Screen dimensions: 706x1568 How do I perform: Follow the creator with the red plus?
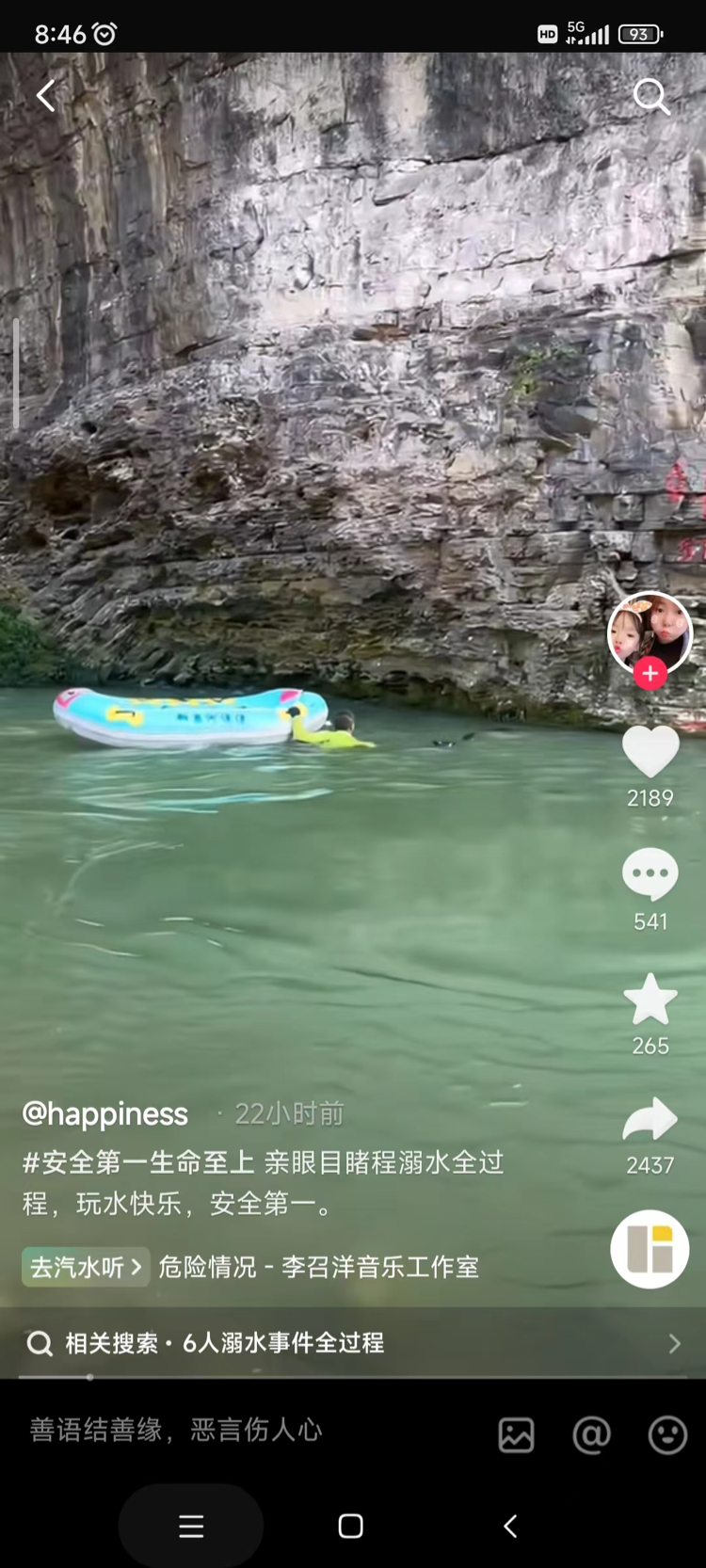point(650,674)
